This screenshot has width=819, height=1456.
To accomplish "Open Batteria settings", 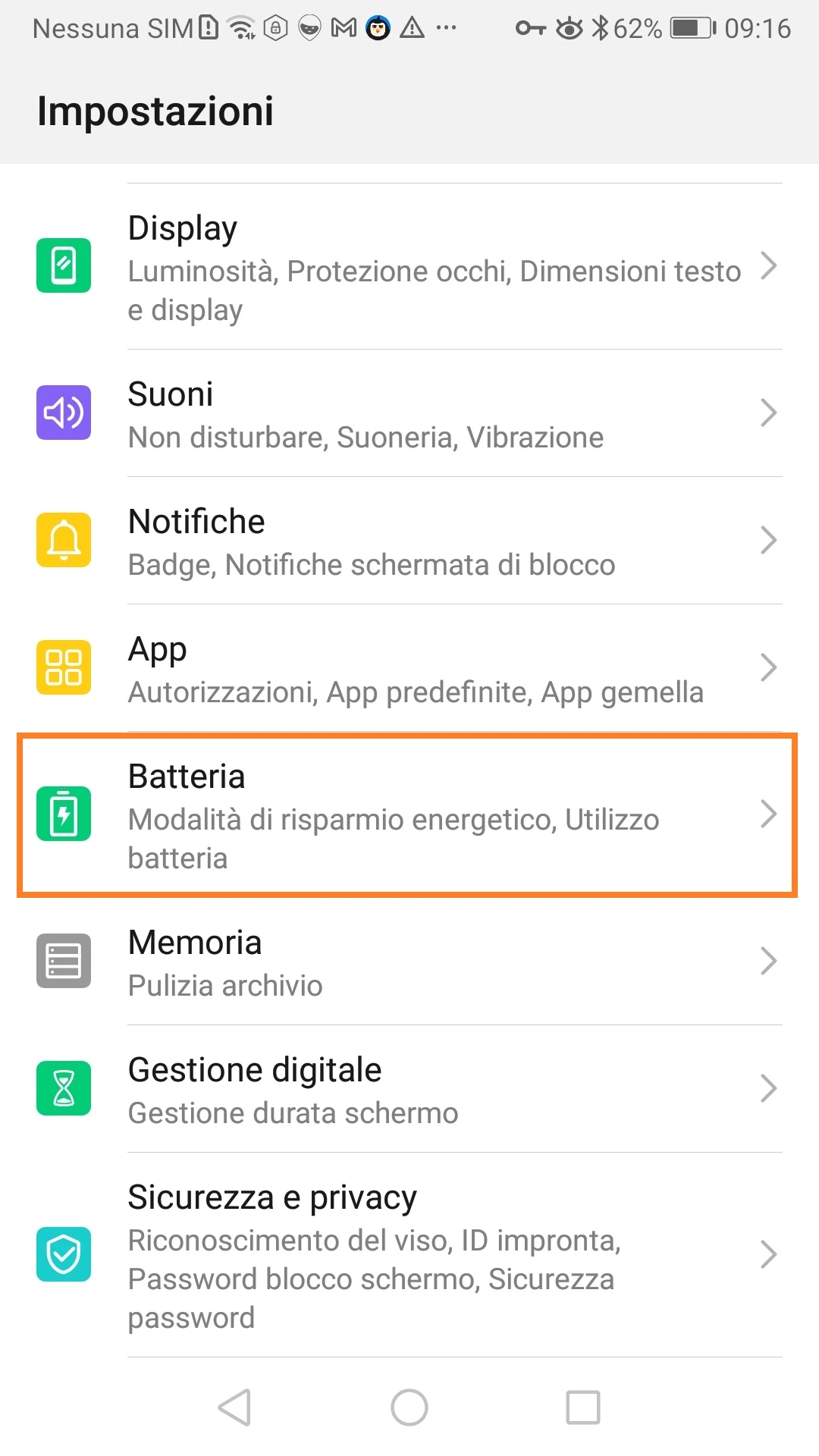I will pos(409,815).
